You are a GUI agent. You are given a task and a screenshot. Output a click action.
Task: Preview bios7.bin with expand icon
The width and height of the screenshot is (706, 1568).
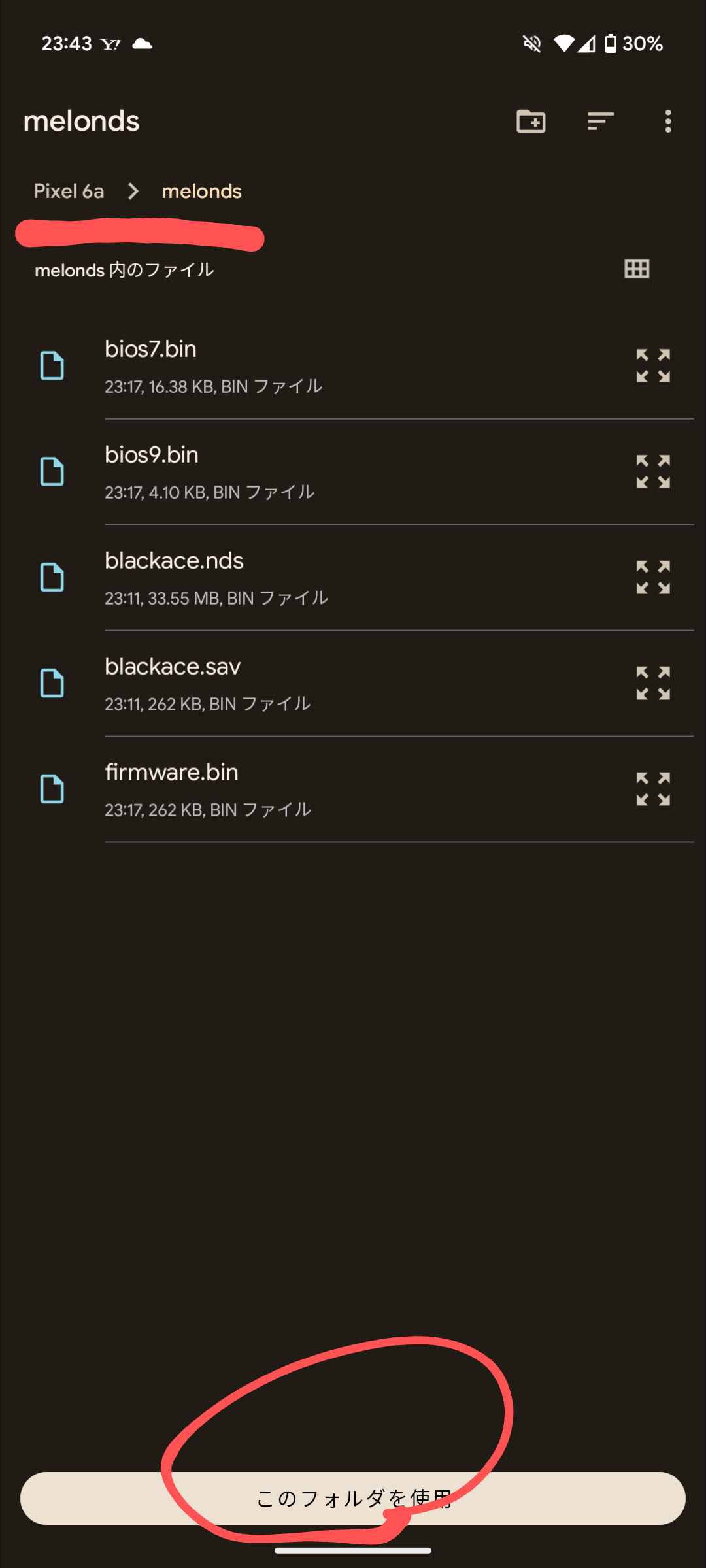(x=653, y=366)
